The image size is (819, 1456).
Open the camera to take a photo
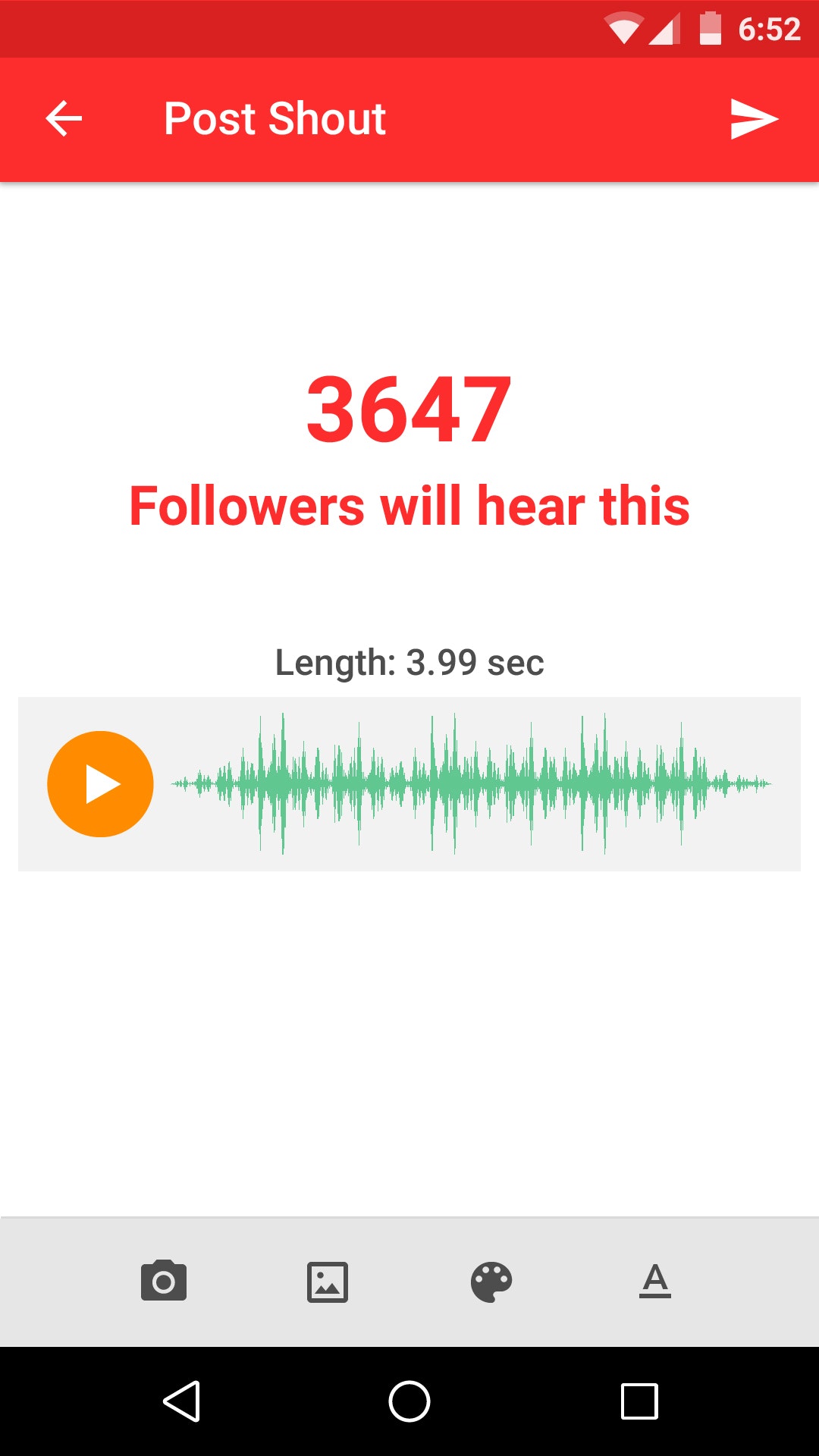[164, 1282]
